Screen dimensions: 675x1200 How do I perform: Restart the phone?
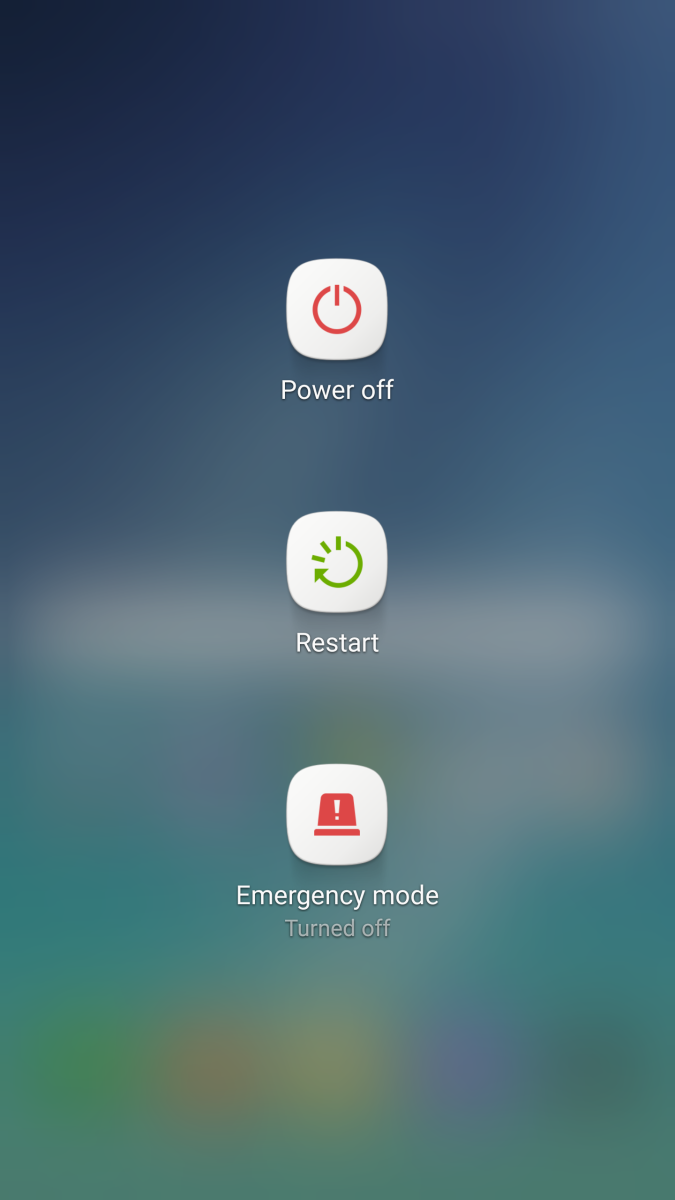point(337,562)
